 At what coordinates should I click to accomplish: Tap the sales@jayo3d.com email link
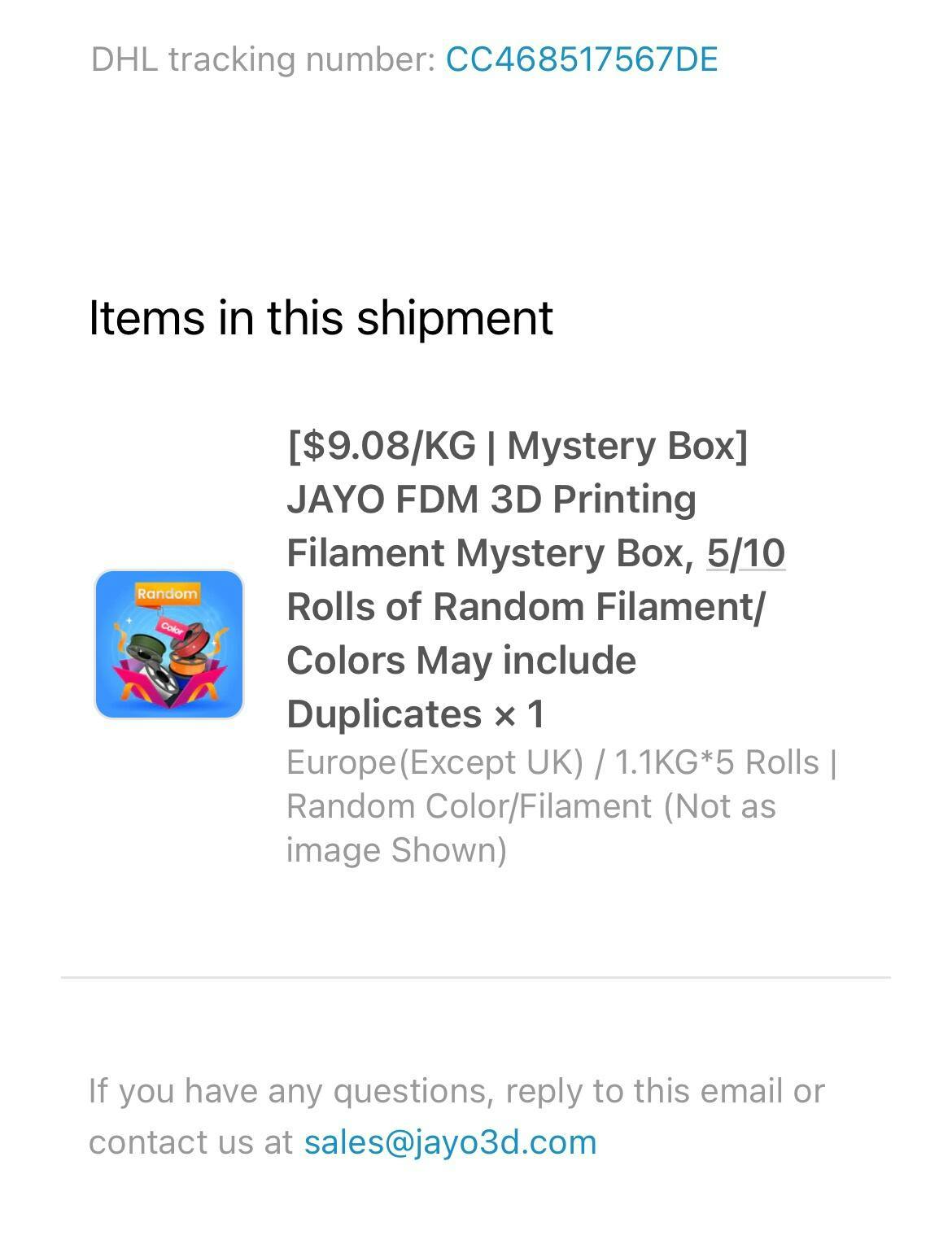click(x=450, y=1142)
